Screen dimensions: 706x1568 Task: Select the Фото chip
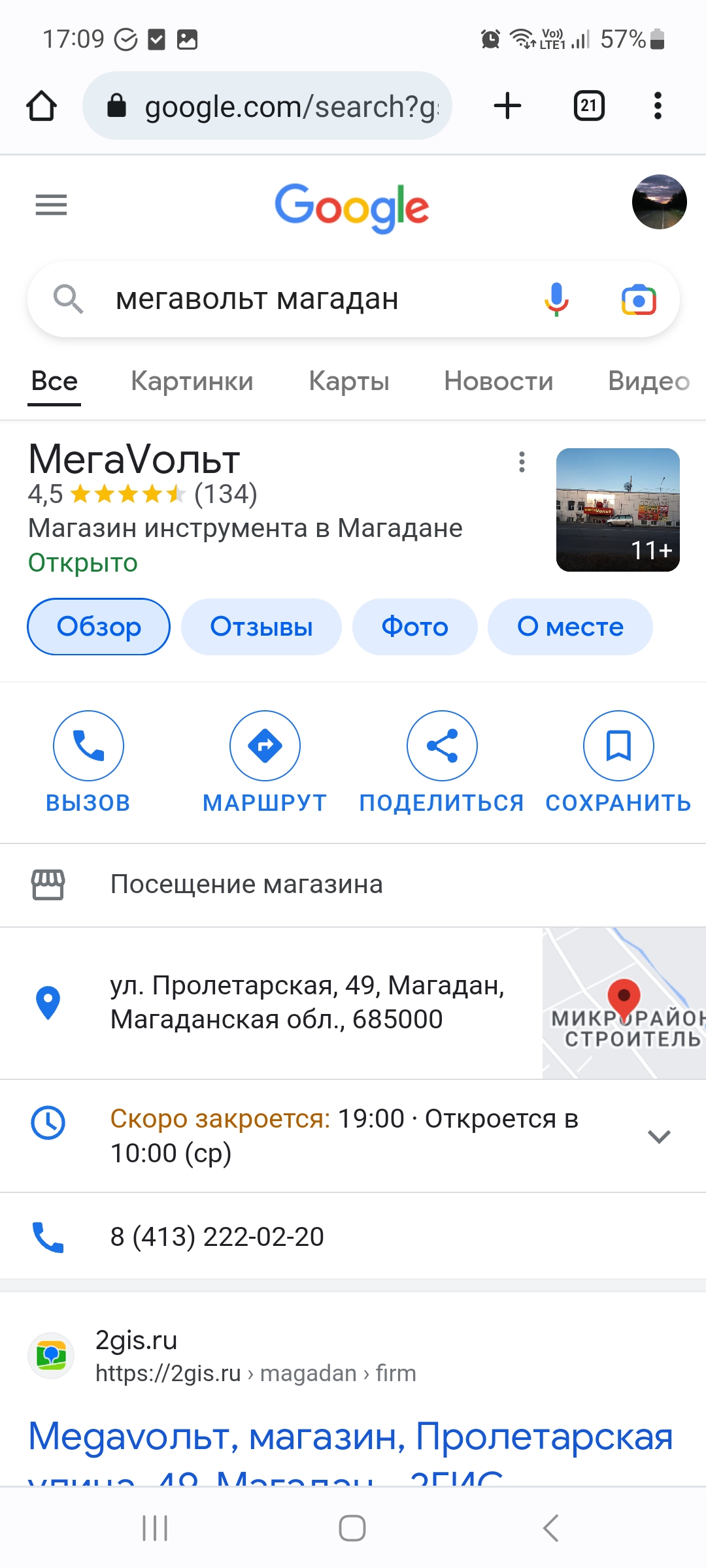pyautogui.click(x=414, y=627)
